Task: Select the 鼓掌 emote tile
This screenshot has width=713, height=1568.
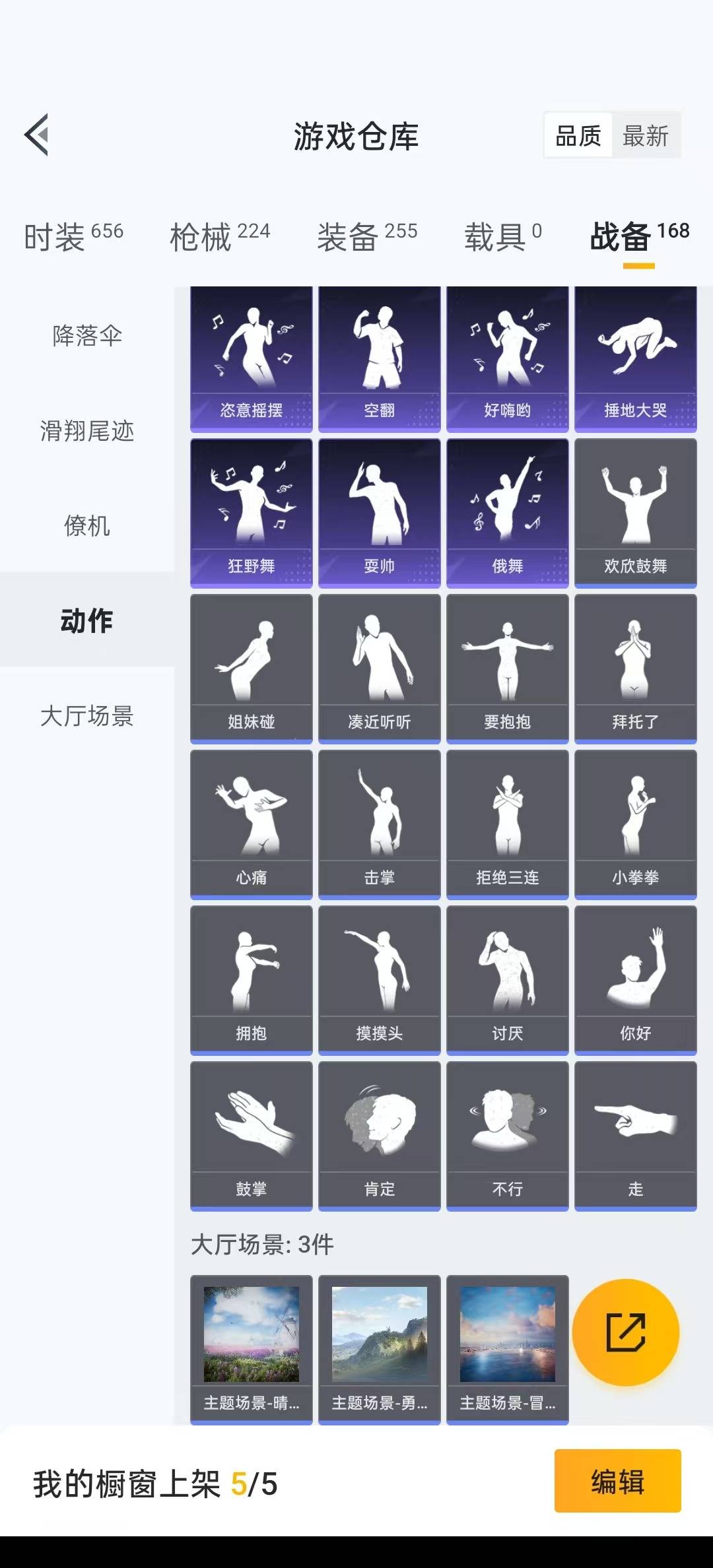Action: 252,1136
